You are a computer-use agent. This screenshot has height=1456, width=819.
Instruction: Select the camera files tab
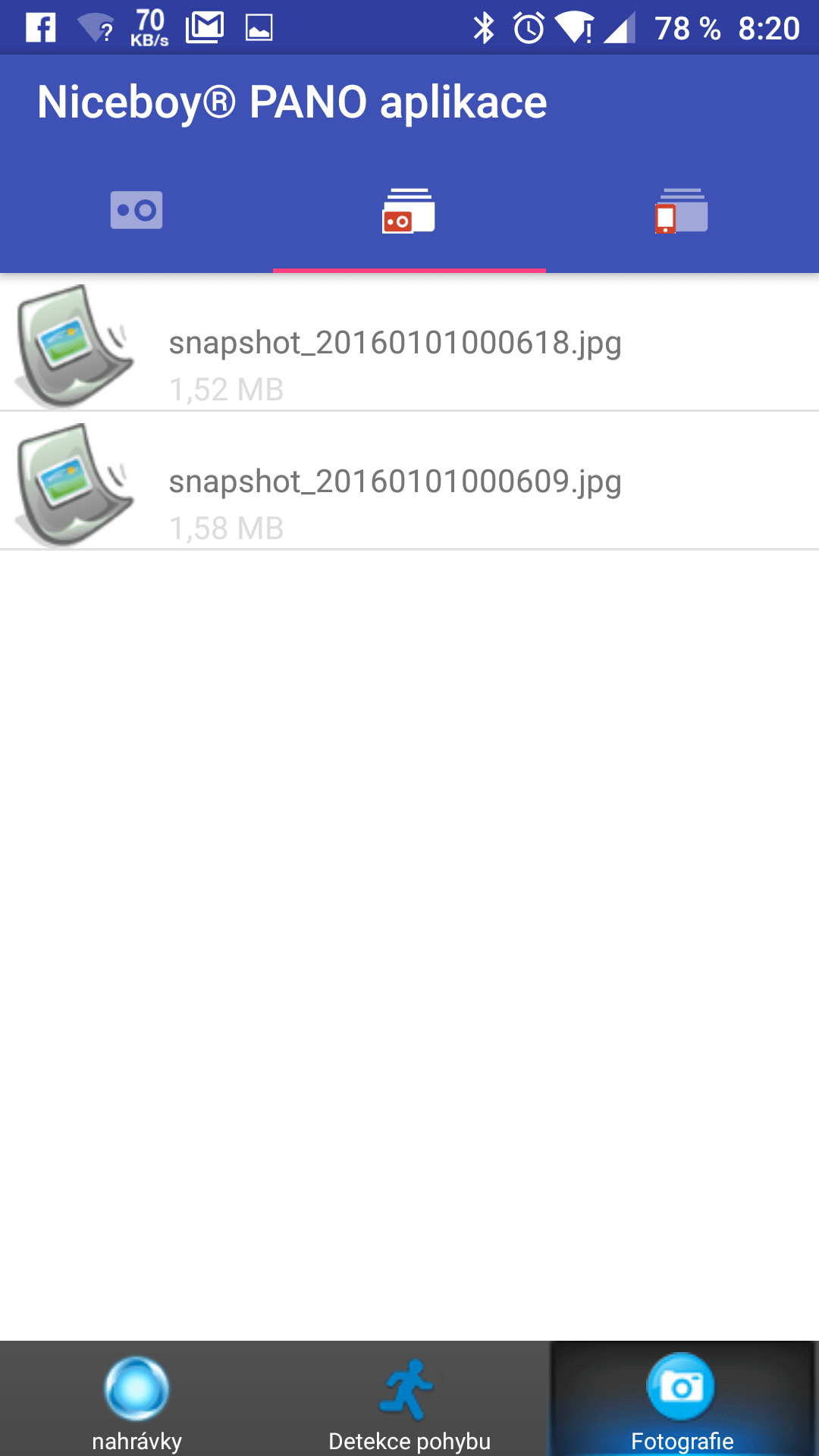point(409,210)
